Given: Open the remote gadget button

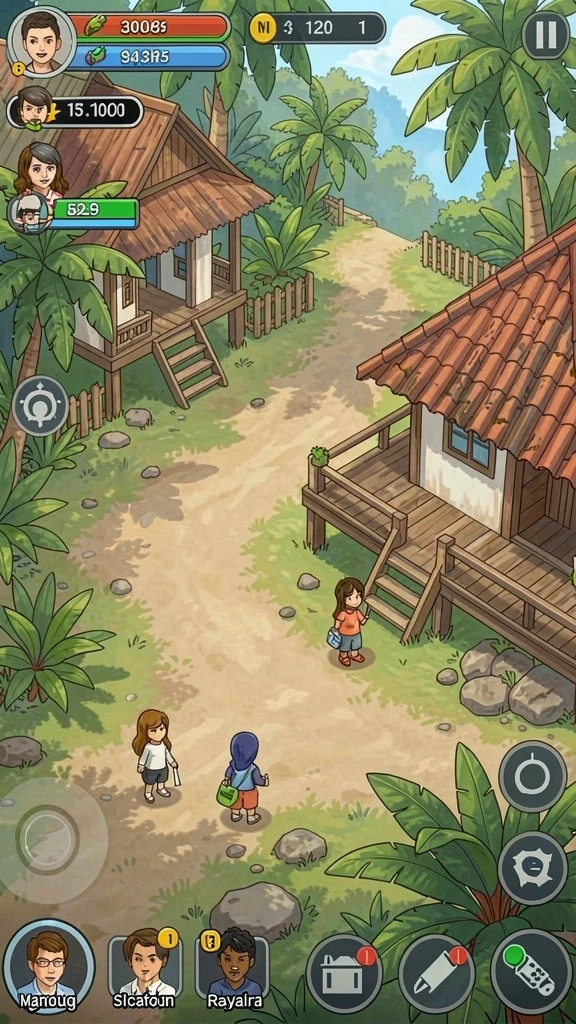Looking at the screenshot, I should [531, 972].
